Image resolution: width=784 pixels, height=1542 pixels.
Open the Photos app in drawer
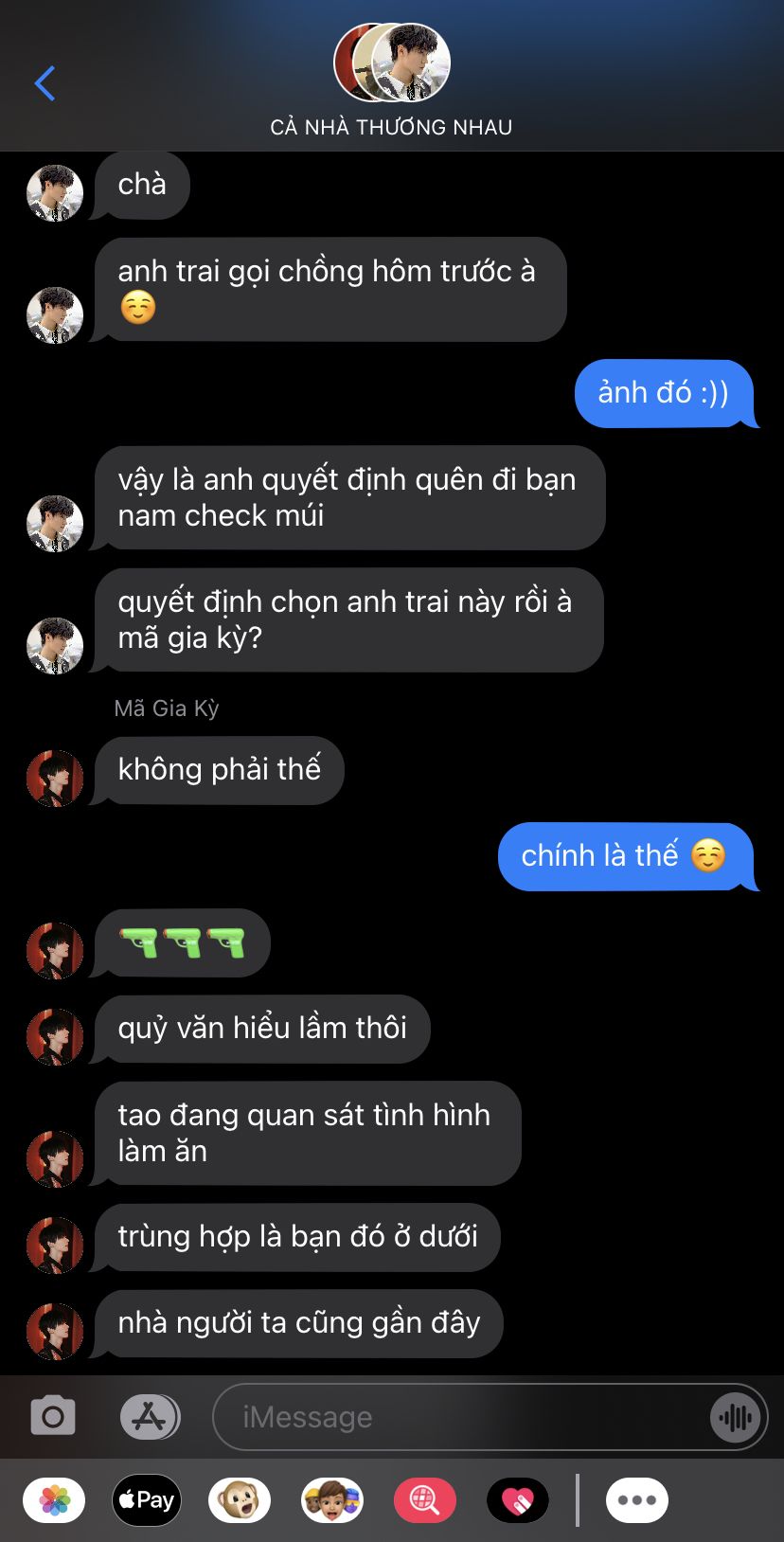point(54,1500)
